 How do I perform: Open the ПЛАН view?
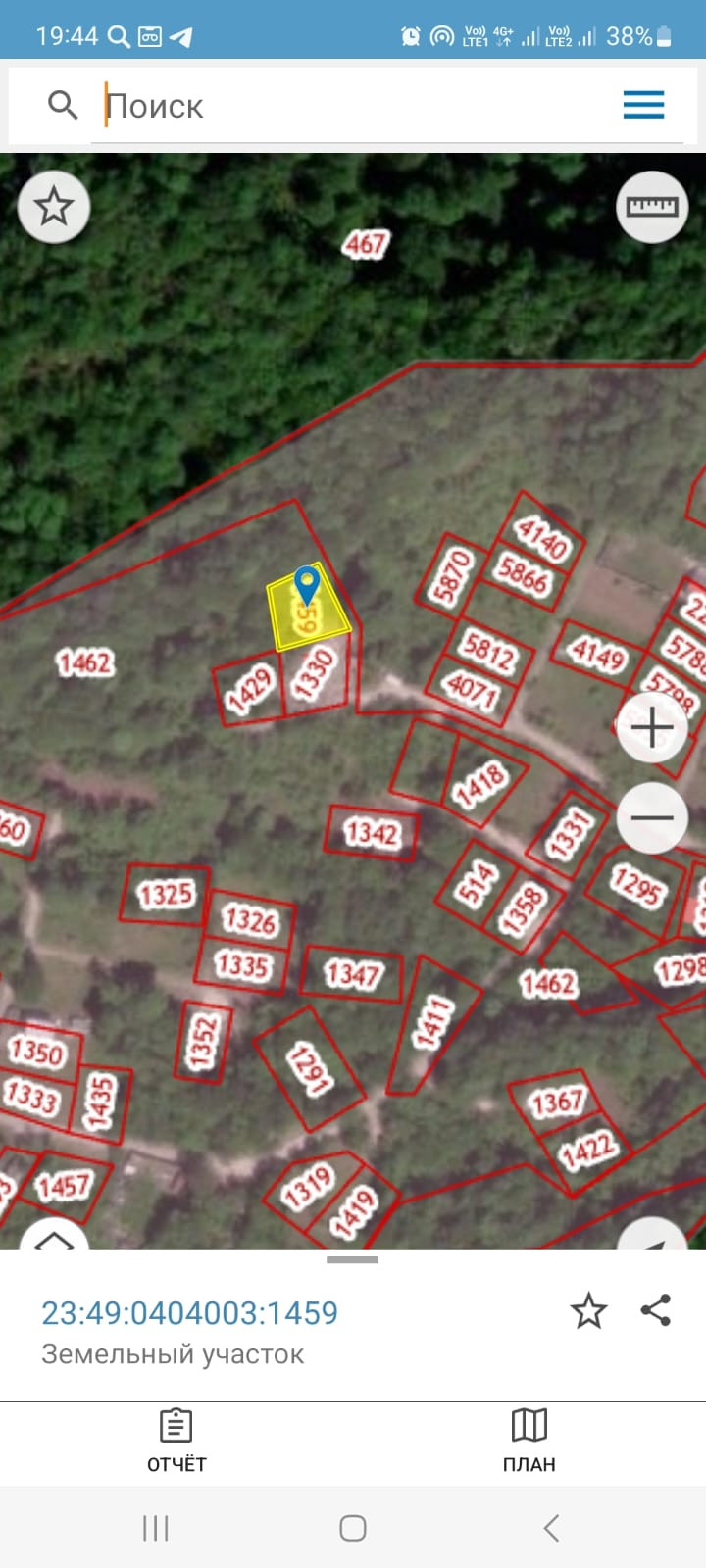click(529, 1441)
